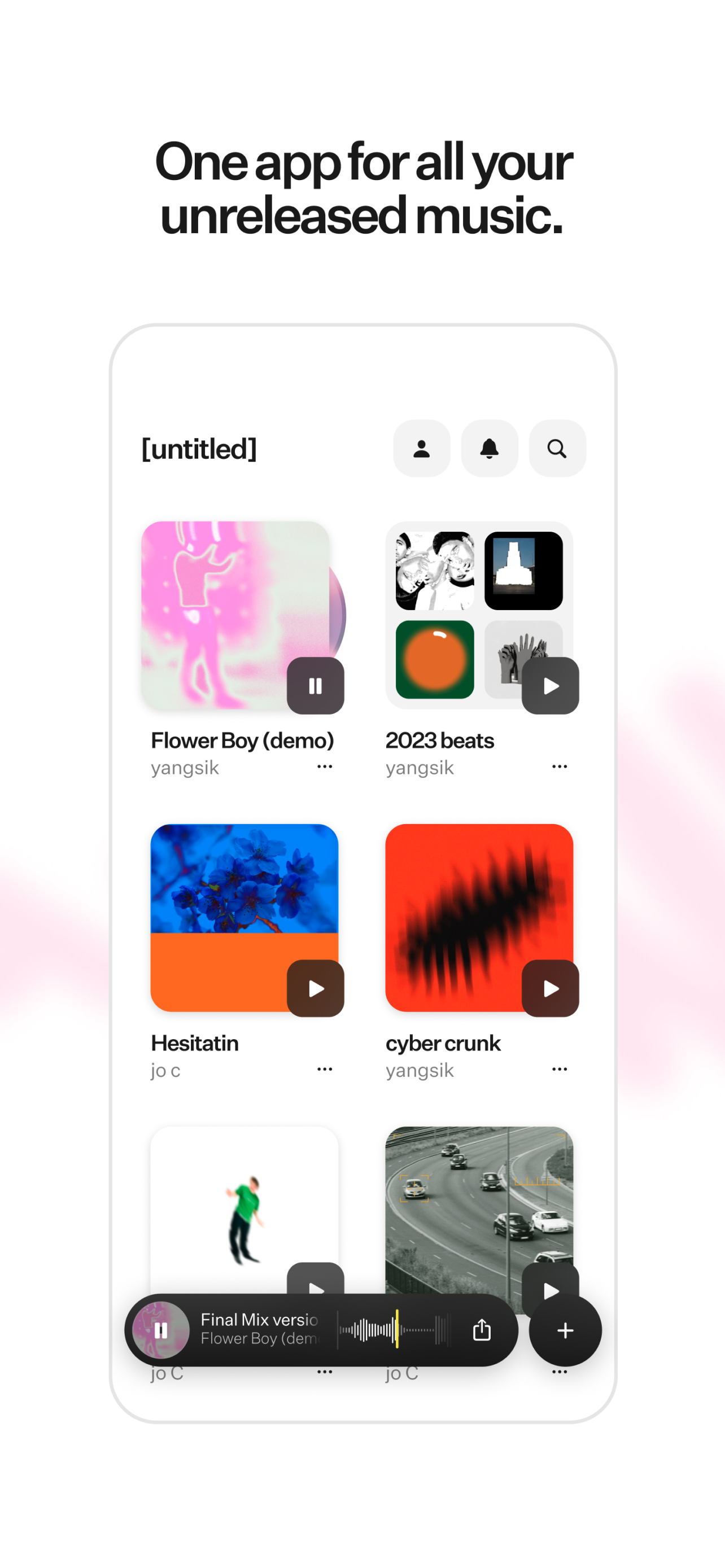
Task: Click the search magnifier icon
Action: (x=557, y=449)
